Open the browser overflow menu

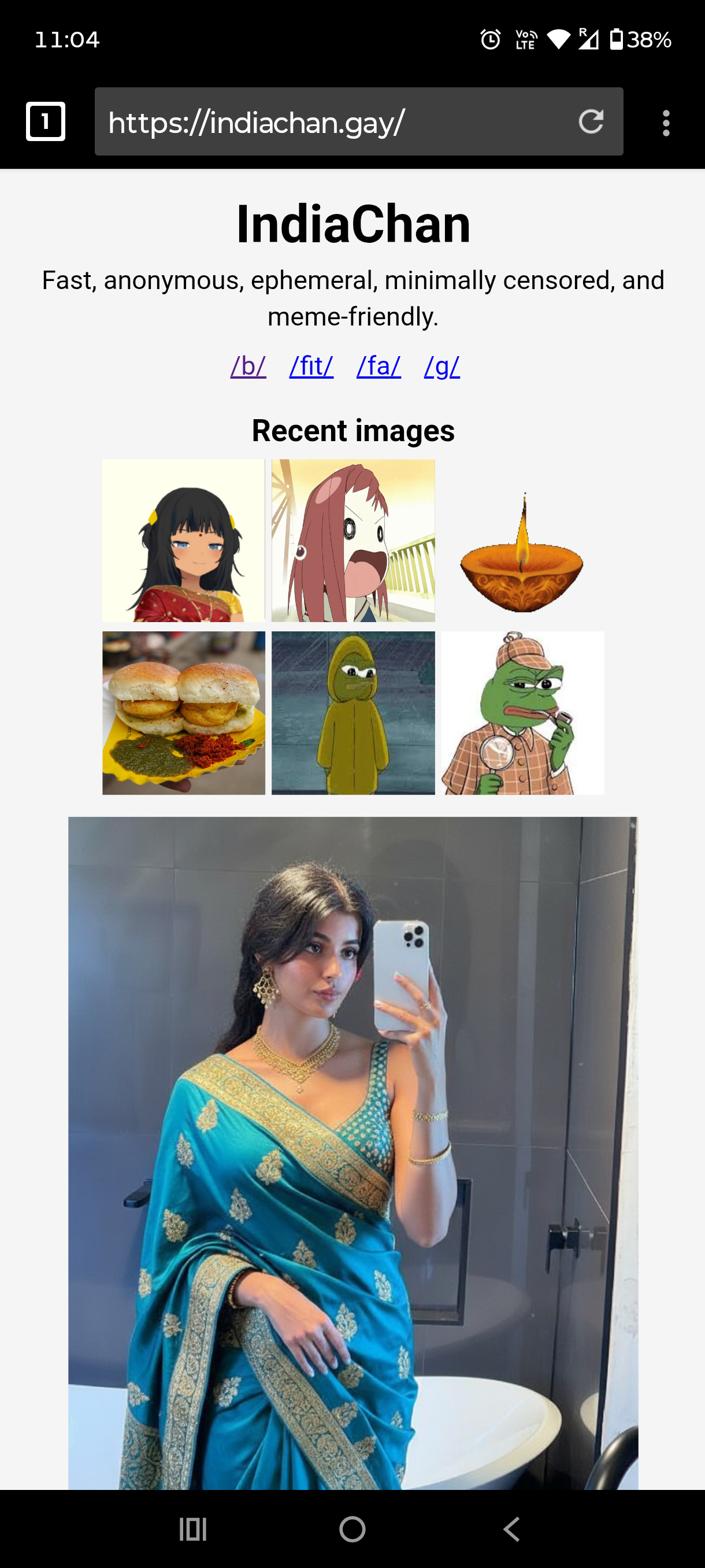tap(666, 123)
